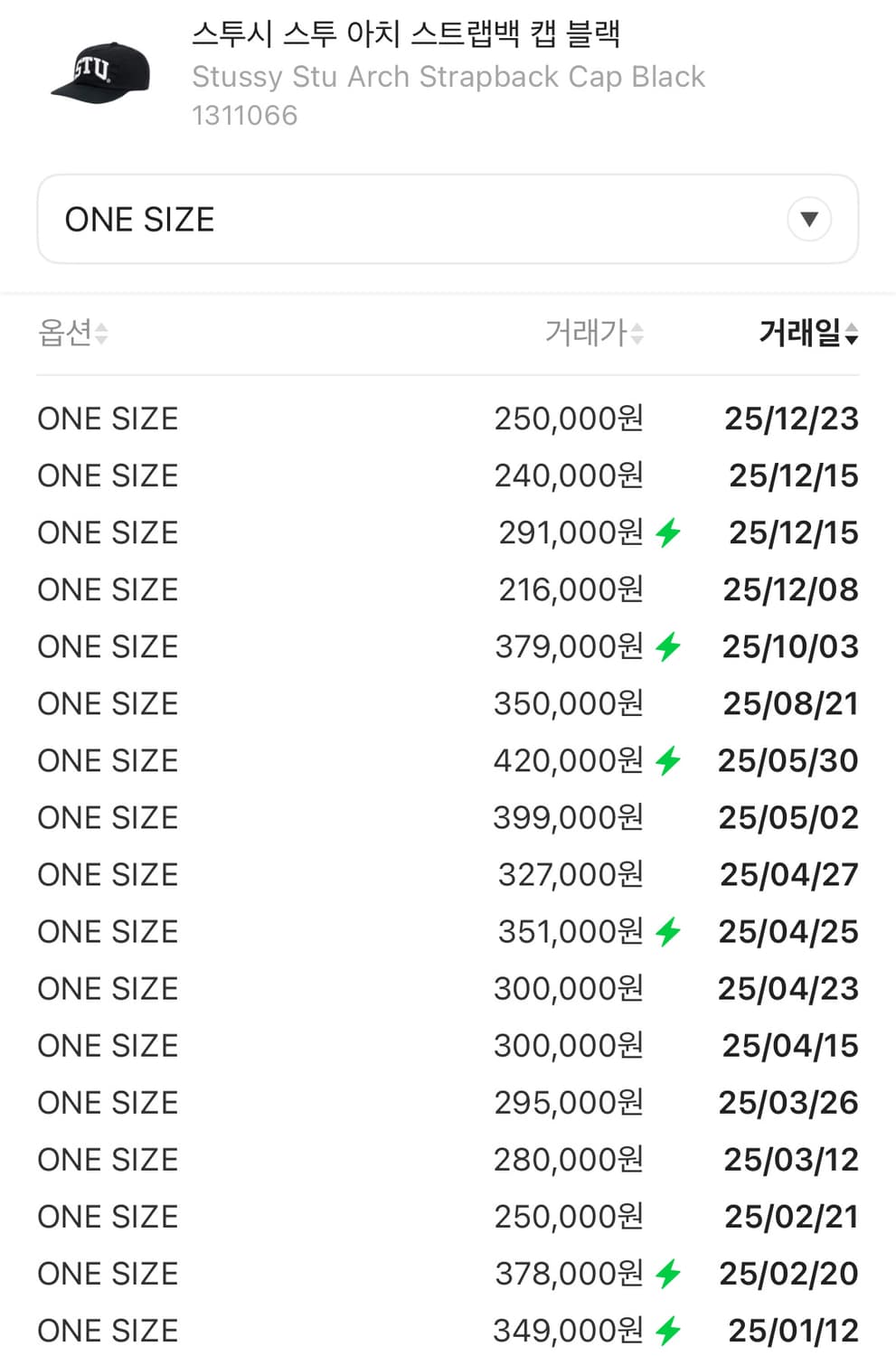Click the lightning bolt next to 351,000원

click(667, 931)
